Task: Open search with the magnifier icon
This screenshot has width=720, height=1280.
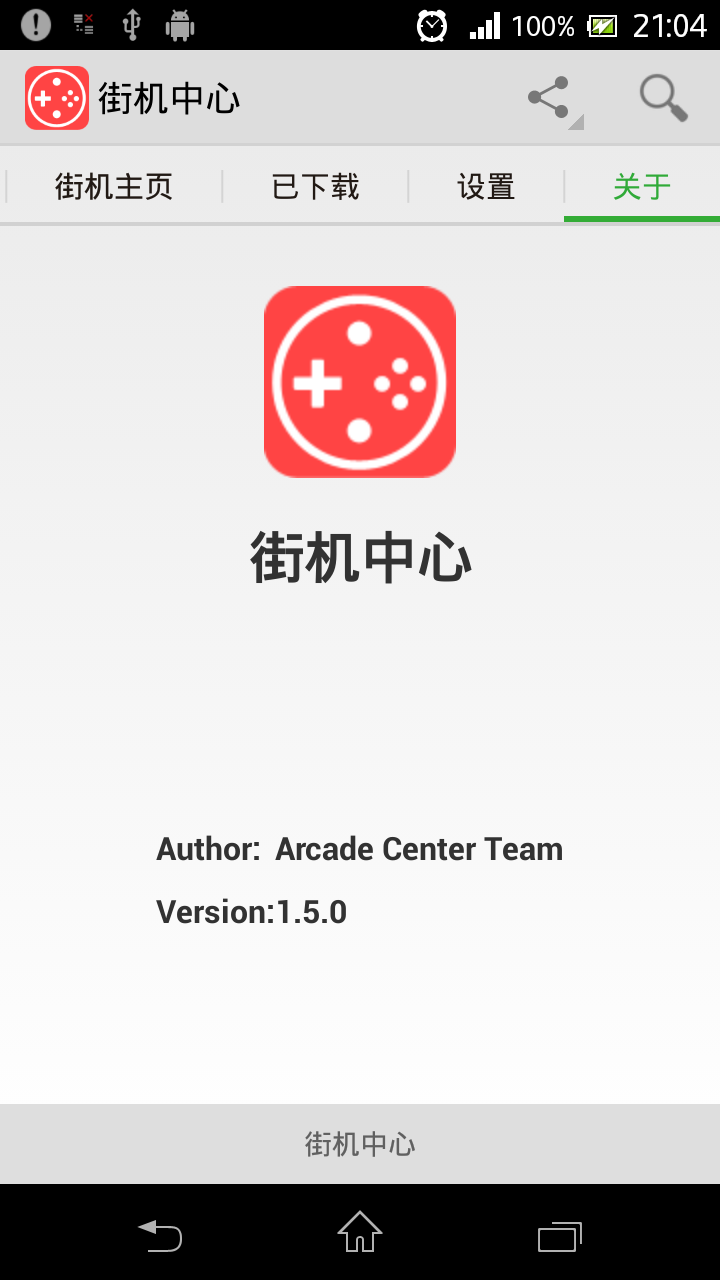Action: (663, 98)
